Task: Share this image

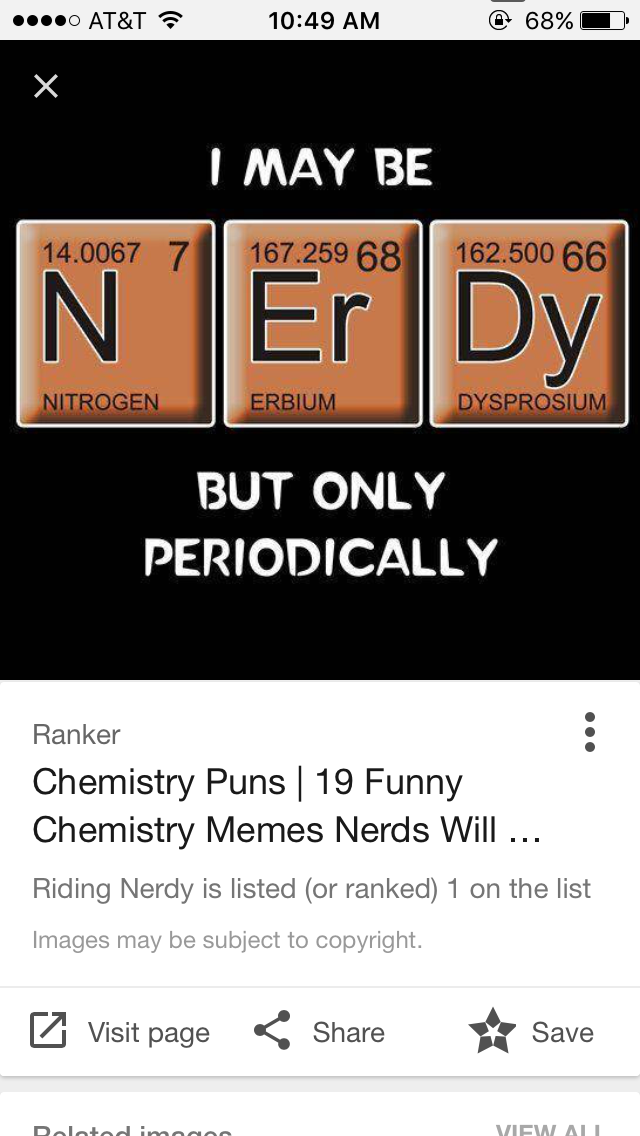Action: coord(320,1032)
